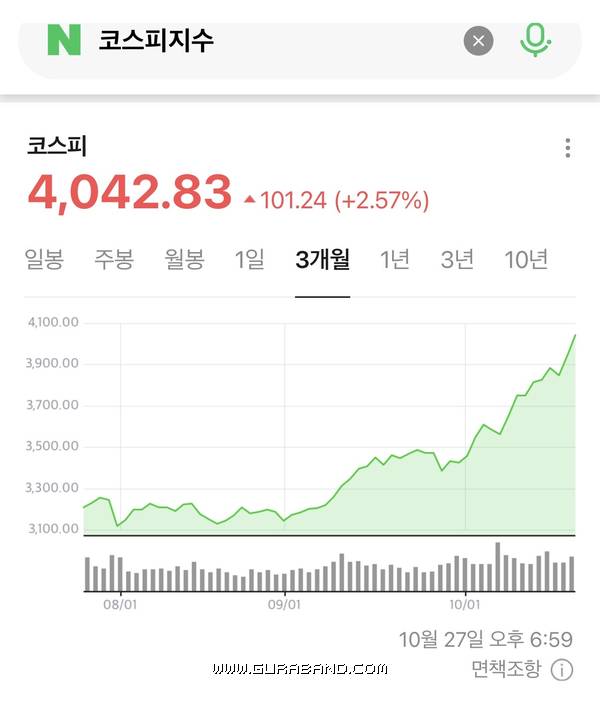600x703 pixels.
Task: Select the 주봉 chart tab
Action: [x=114, y=260]
